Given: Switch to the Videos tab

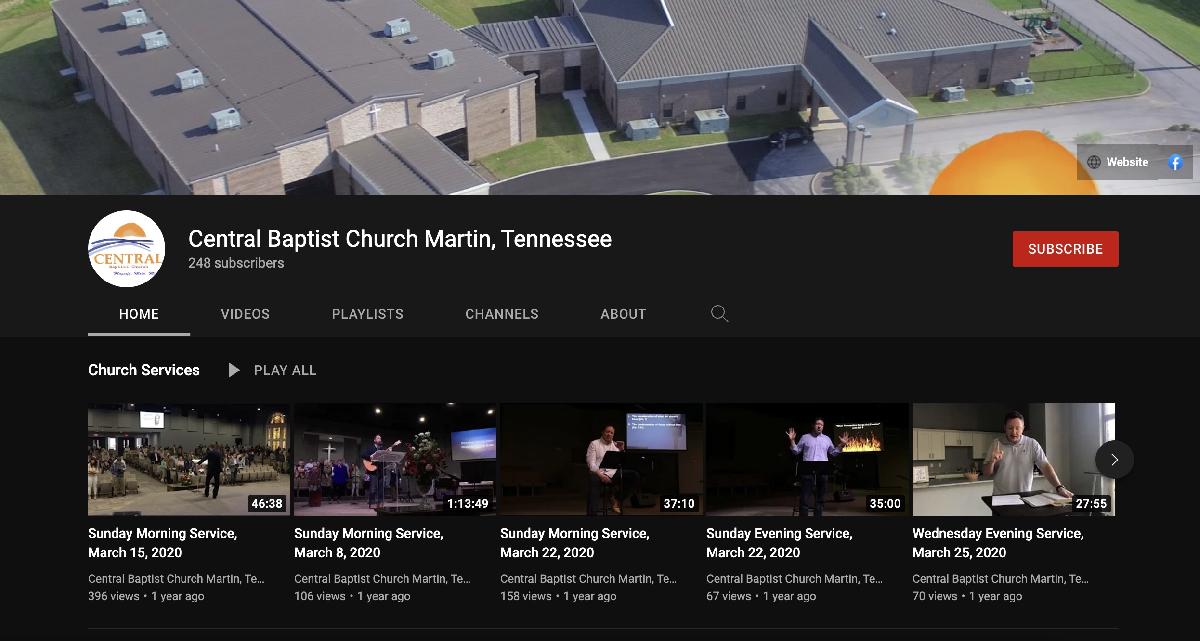Looking at the screenshot, I should tap(245, 314).
